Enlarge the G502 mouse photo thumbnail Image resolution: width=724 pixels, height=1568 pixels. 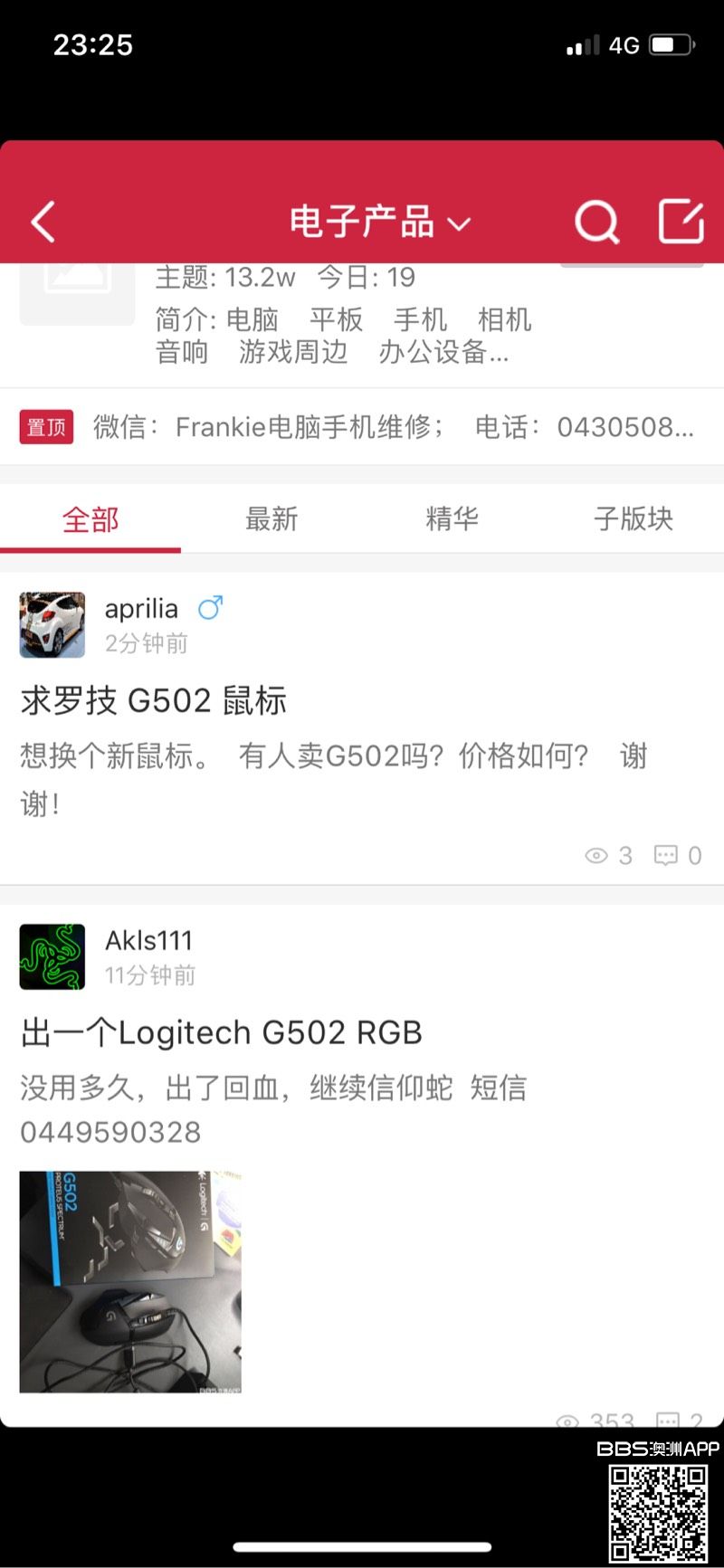[x=130, y=1281]
